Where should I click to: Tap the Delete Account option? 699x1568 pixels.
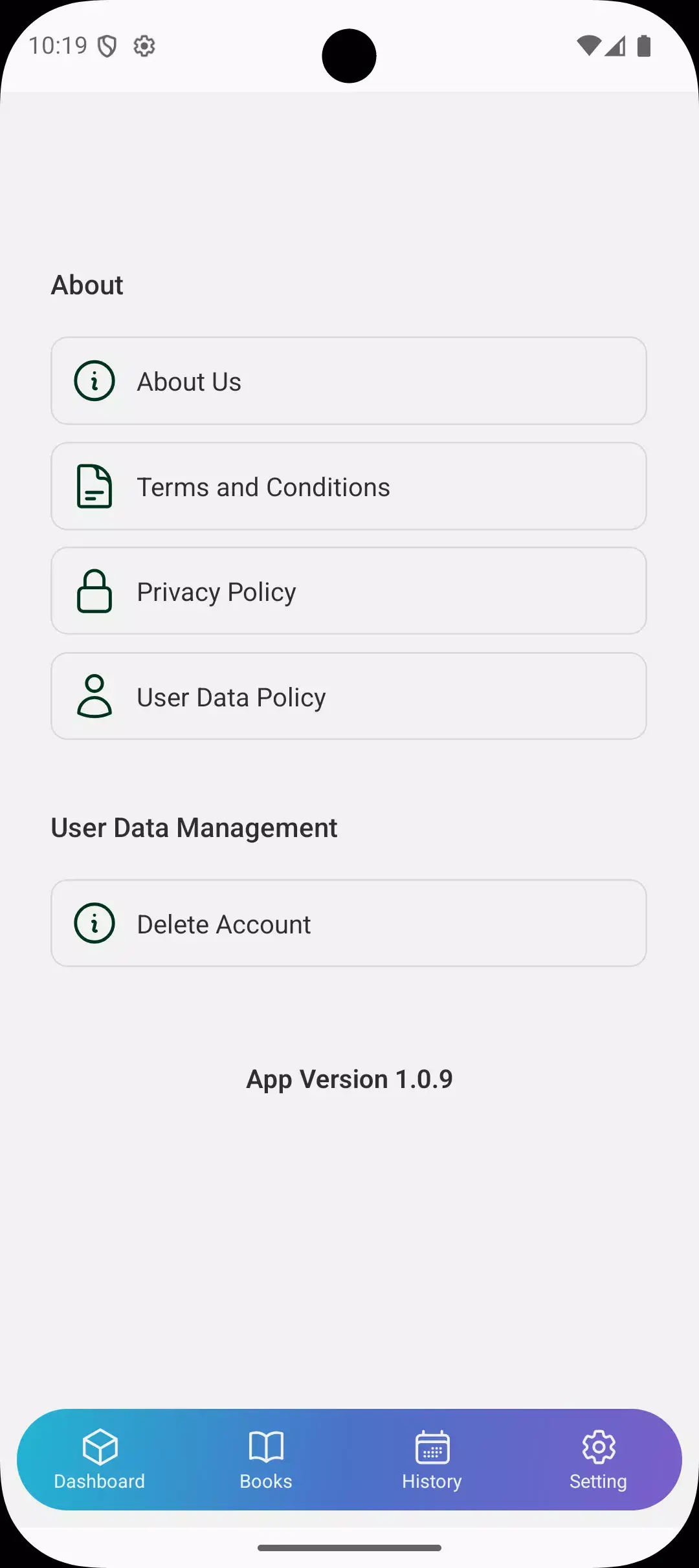click(x=349, y=923)
